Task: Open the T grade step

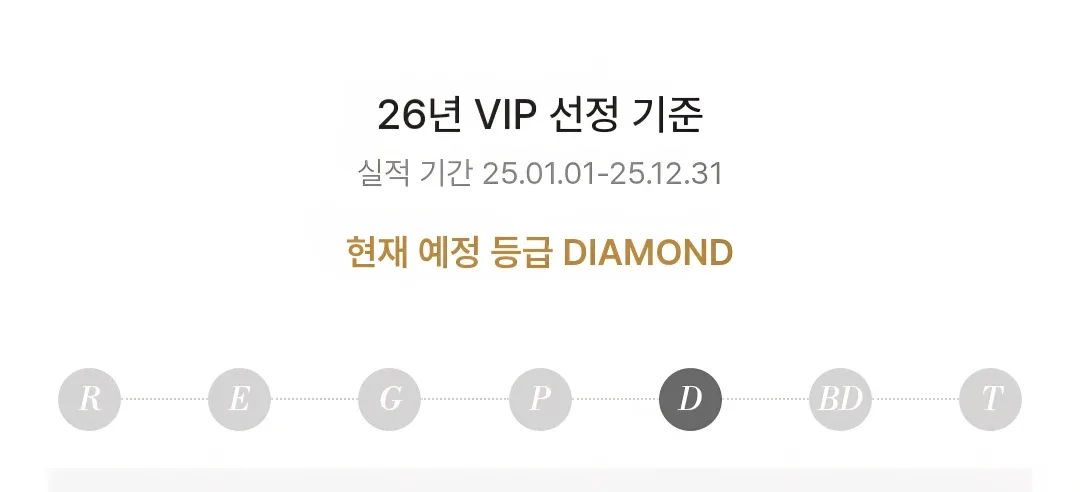Action: (990, 399)
